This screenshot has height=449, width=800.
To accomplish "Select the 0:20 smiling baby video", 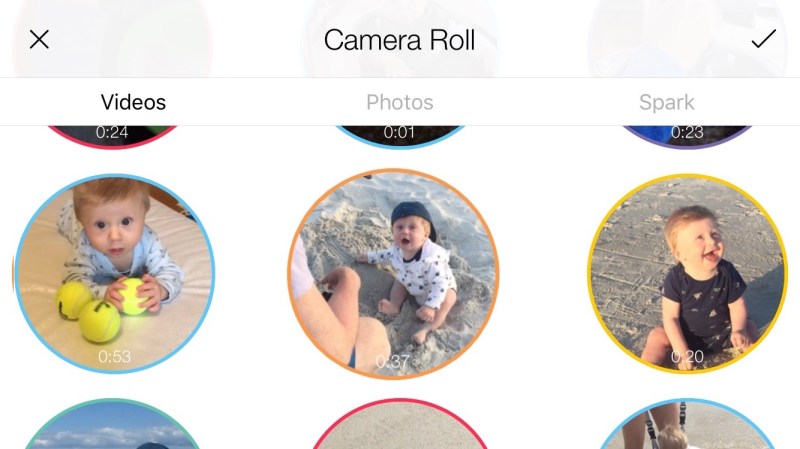I will coord(686,273).
